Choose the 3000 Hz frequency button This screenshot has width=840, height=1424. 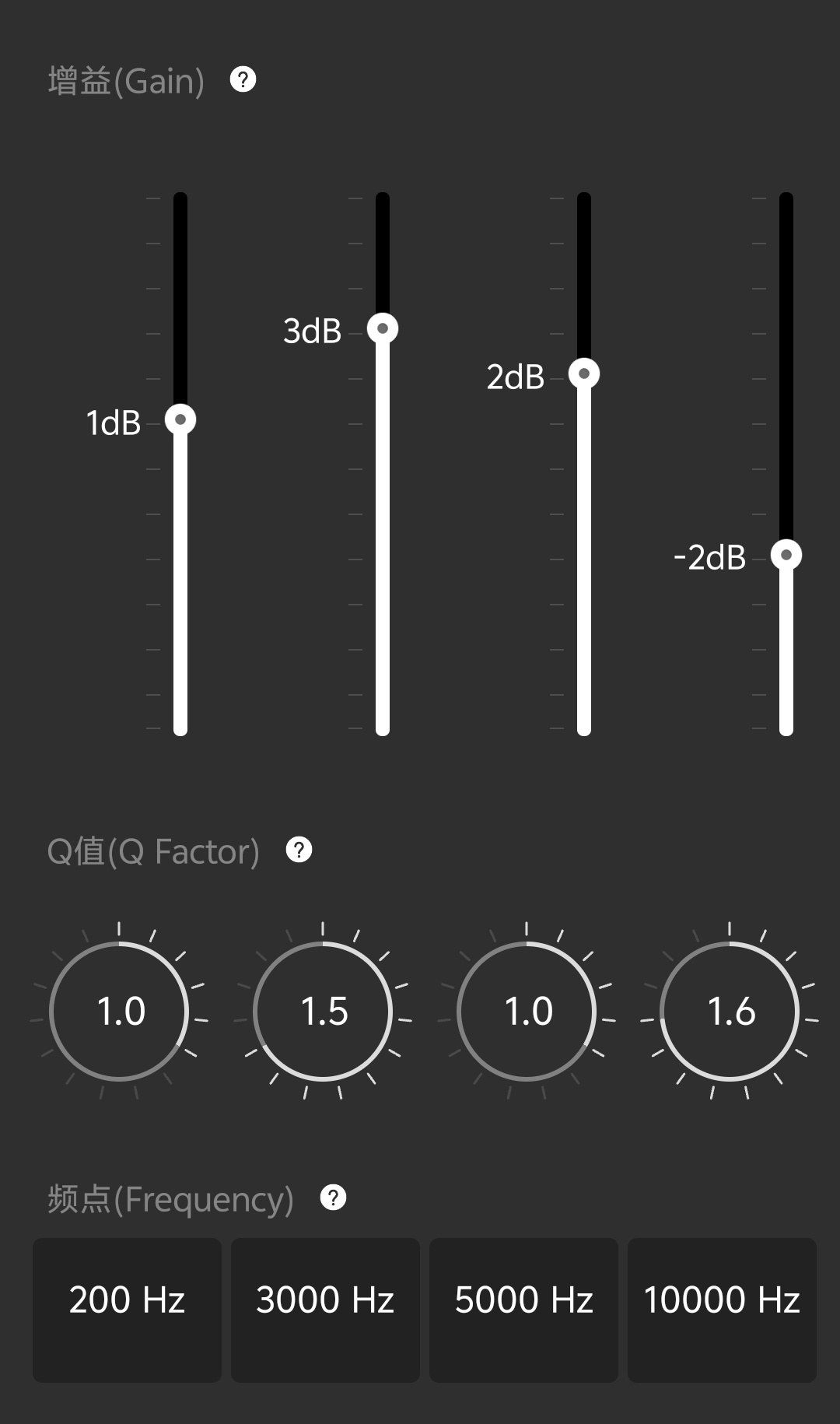tap(325, 1310)
